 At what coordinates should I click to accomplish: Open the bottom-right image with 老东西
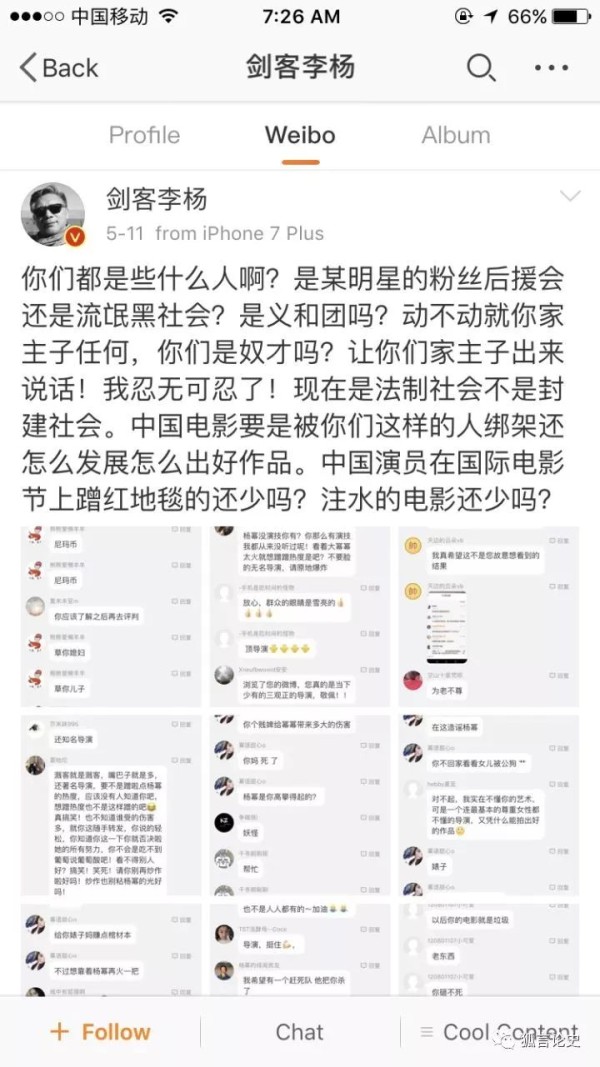click(x=488, y=950)
